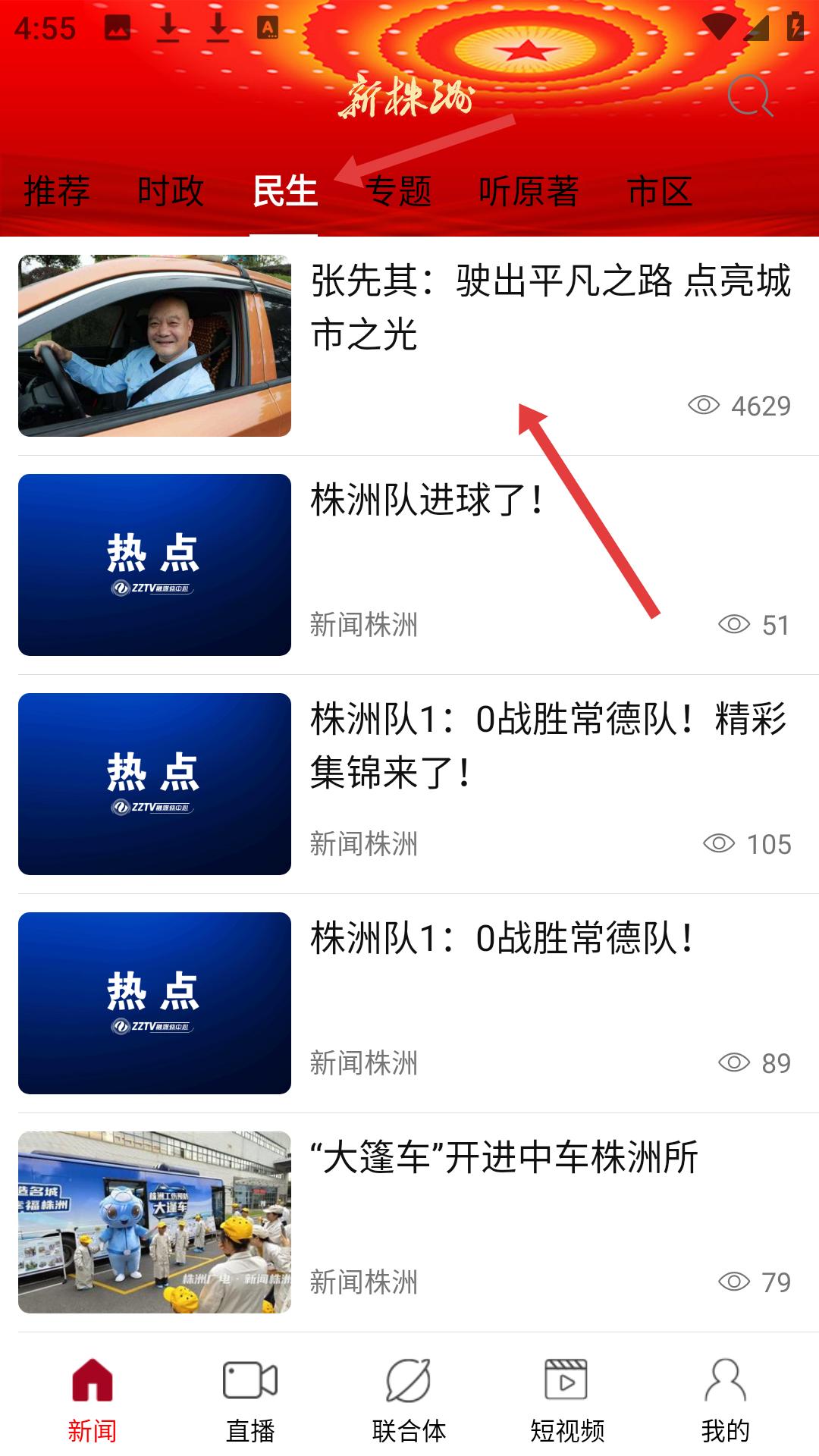
Task: Open the article 株洲队1：0战胜常德队！精彩集锦来了！
Action: point(549,745)
